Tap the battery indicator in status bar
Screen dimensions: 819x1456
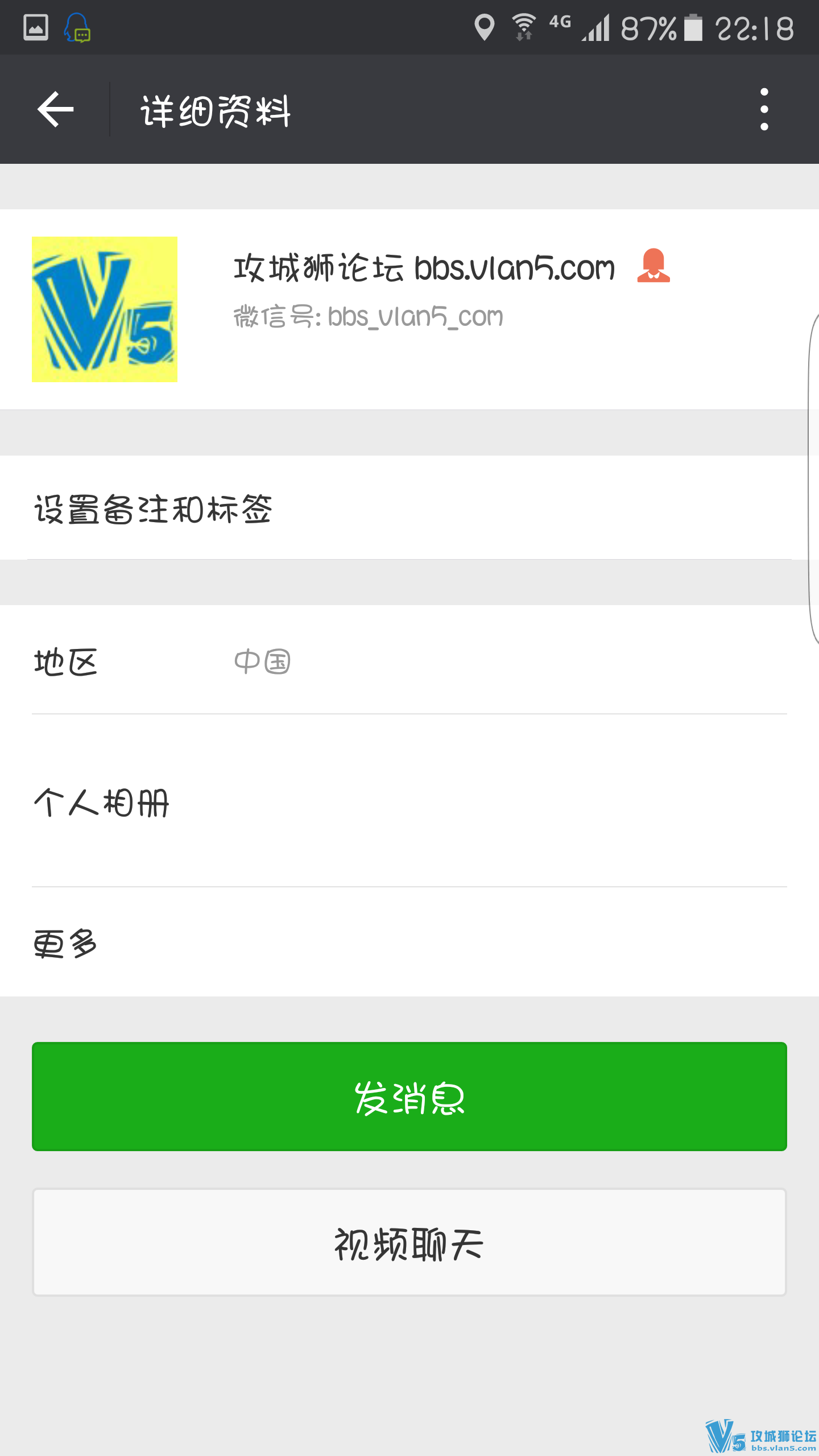693,26
